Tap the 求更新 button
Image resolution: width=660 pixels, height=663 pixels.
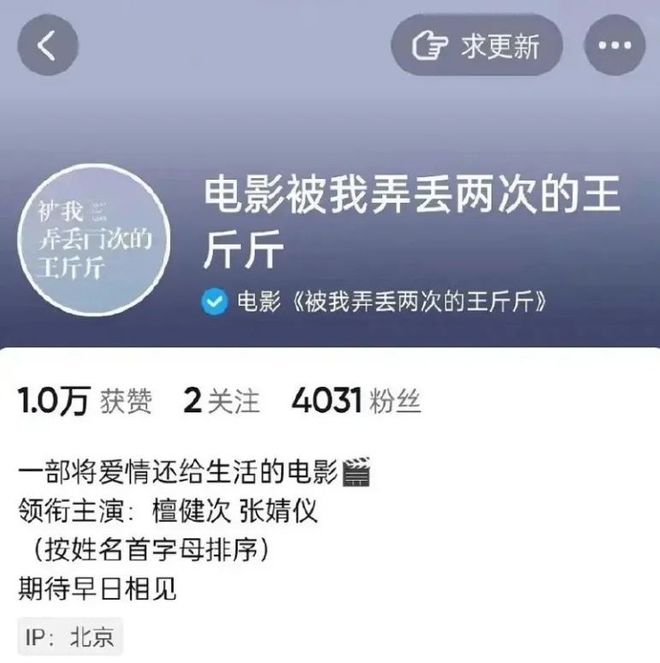pos(477,46)
